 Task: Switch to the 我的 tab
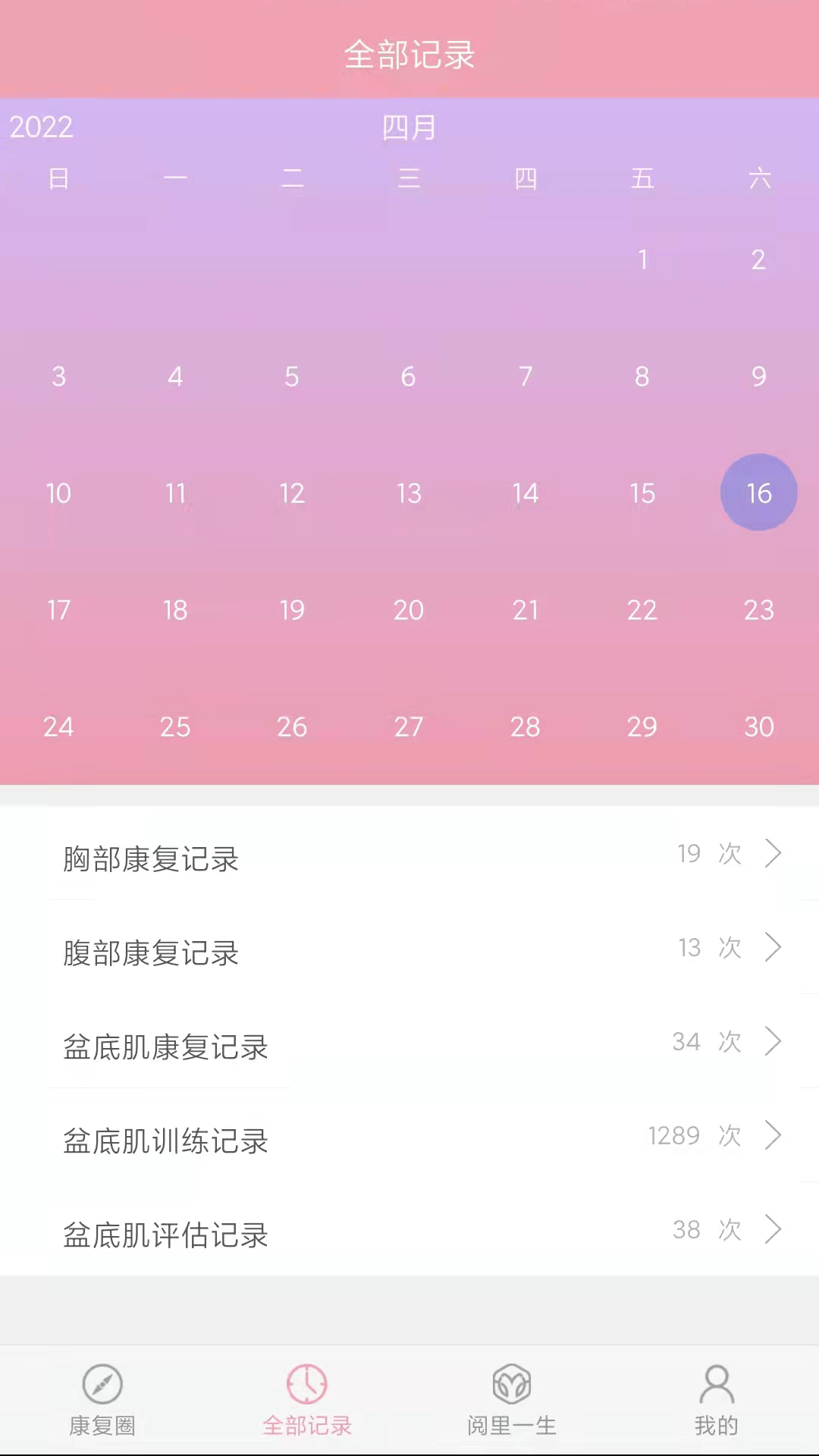click(716, 1400)
